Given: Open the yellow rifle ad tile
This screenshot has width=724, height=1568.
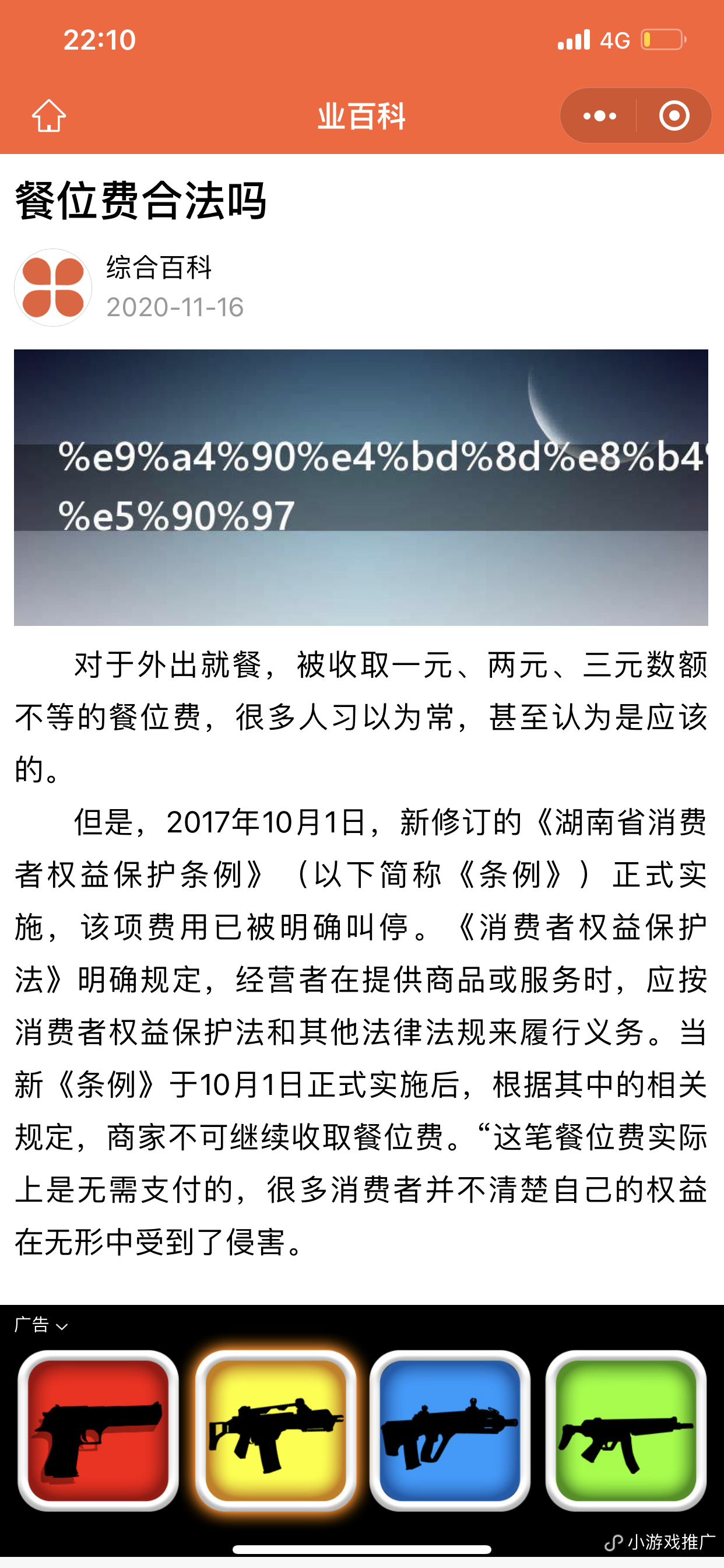Looking at the screenshot, I should 276,1430.
